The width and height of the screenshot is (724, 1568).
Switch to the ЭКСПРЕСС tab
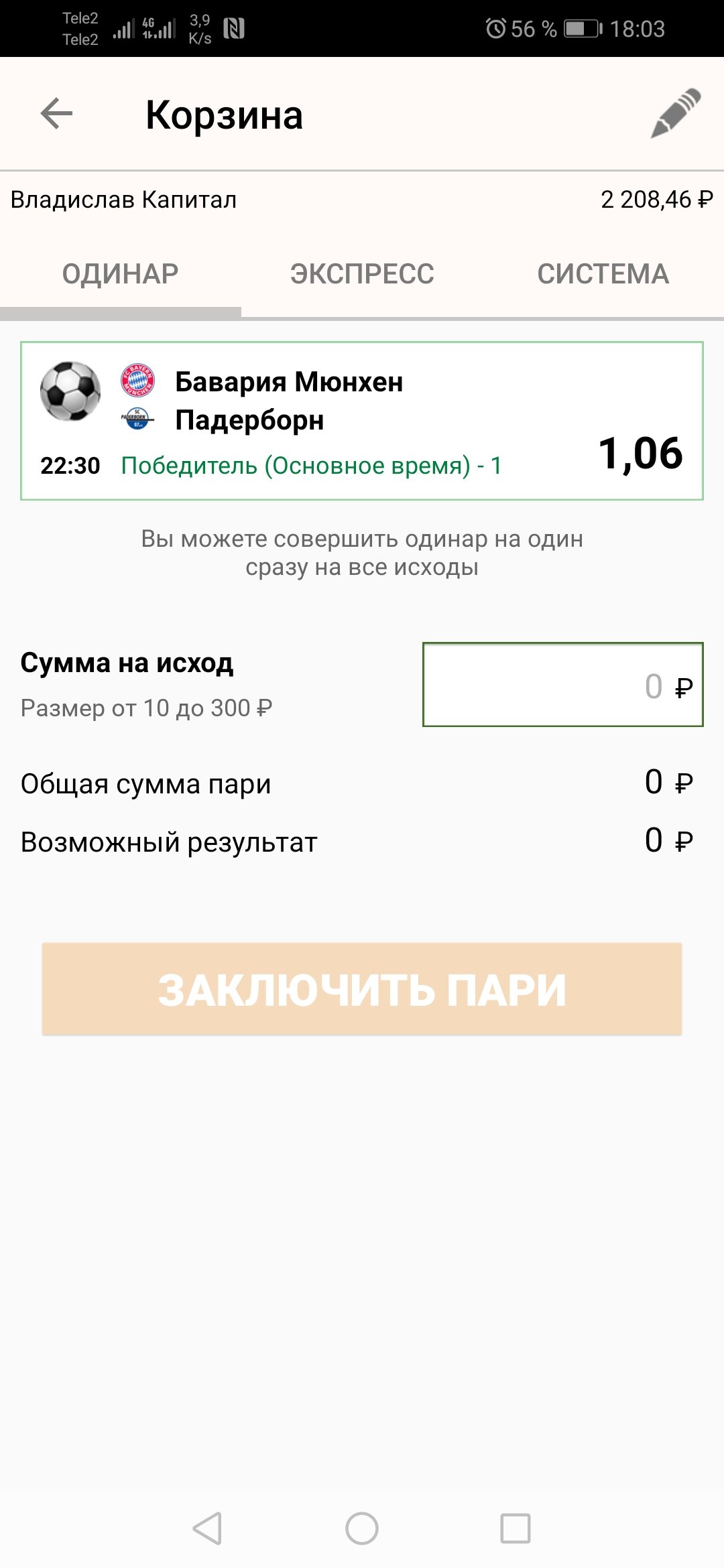362,274
